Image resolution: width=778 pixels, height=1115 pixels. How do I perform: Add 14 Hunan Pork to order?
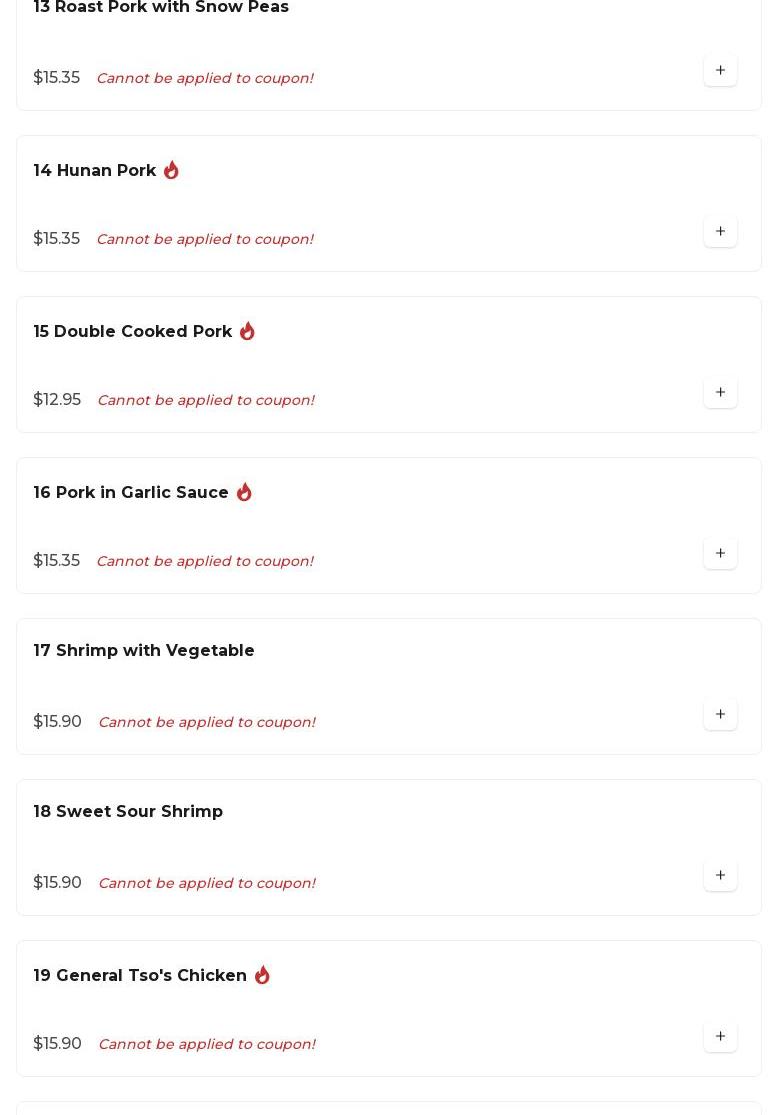tap(720, 232)
